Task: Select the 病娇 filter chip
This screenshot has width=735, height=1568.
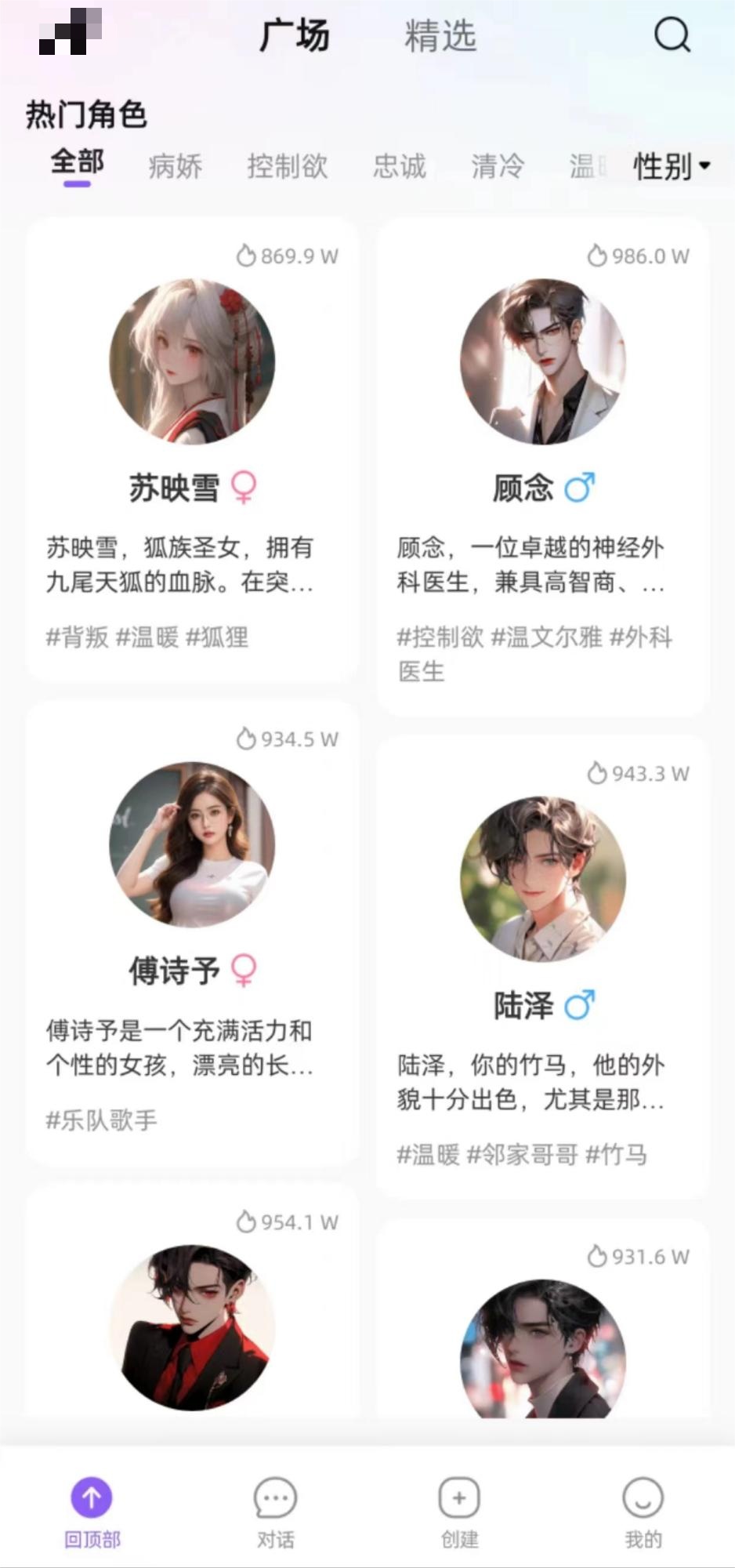Action: [176, 166]
